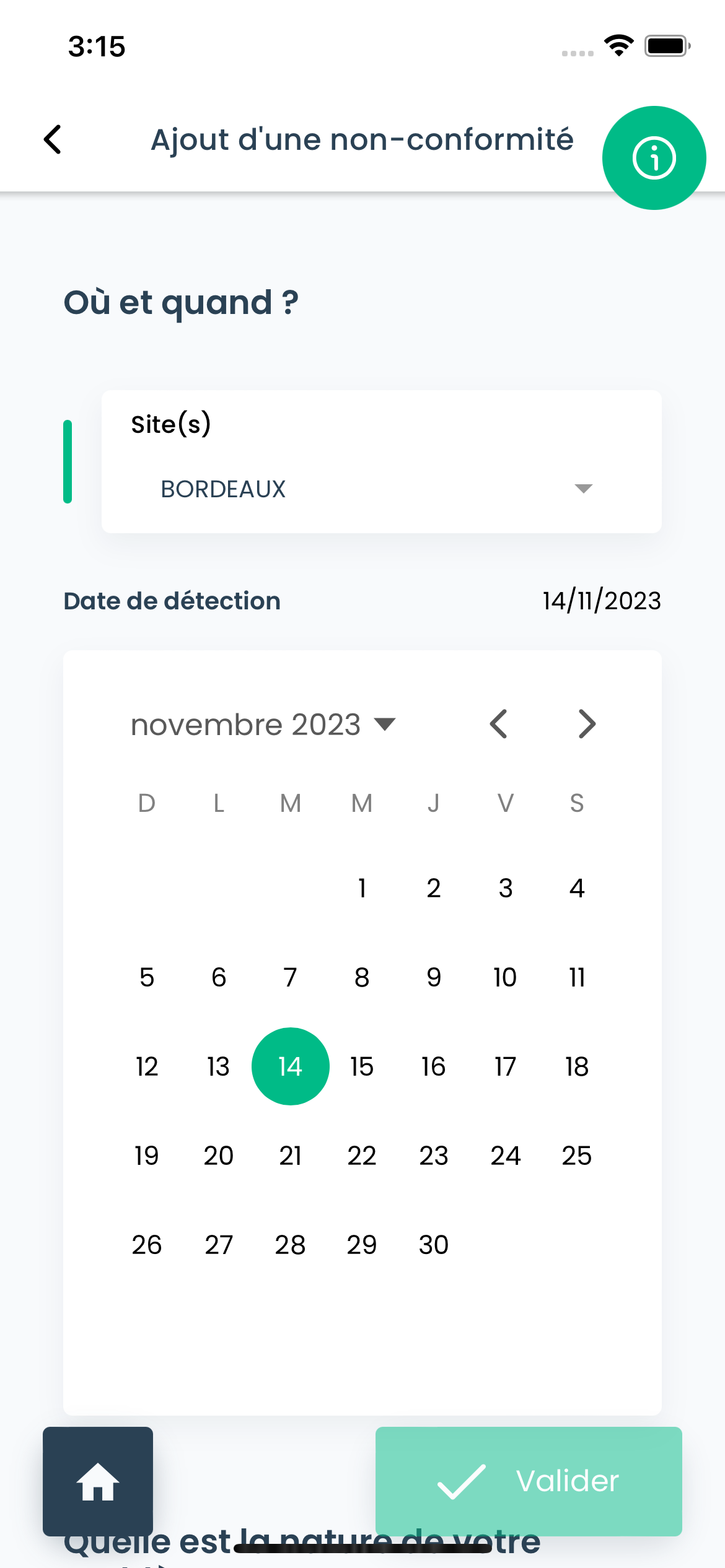Screen dimensions: 725x1568
Task: Select day 27 in the calendar
Action: pyautogui.click(x=219, y=1245)
